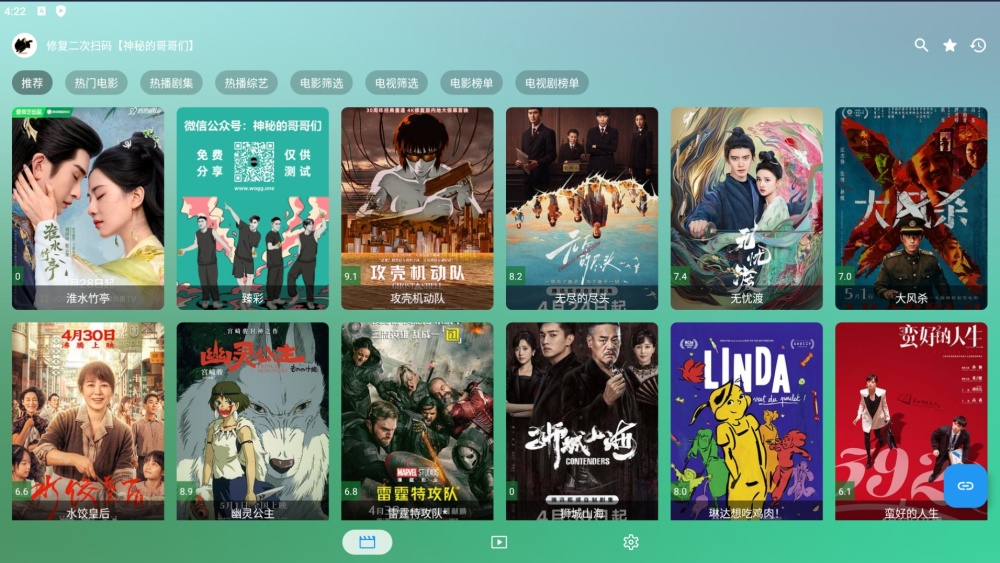Open 琳达想吃鸡肉! movie card
This screenshot has height=563, width=1000.
(x=746, y=421)
